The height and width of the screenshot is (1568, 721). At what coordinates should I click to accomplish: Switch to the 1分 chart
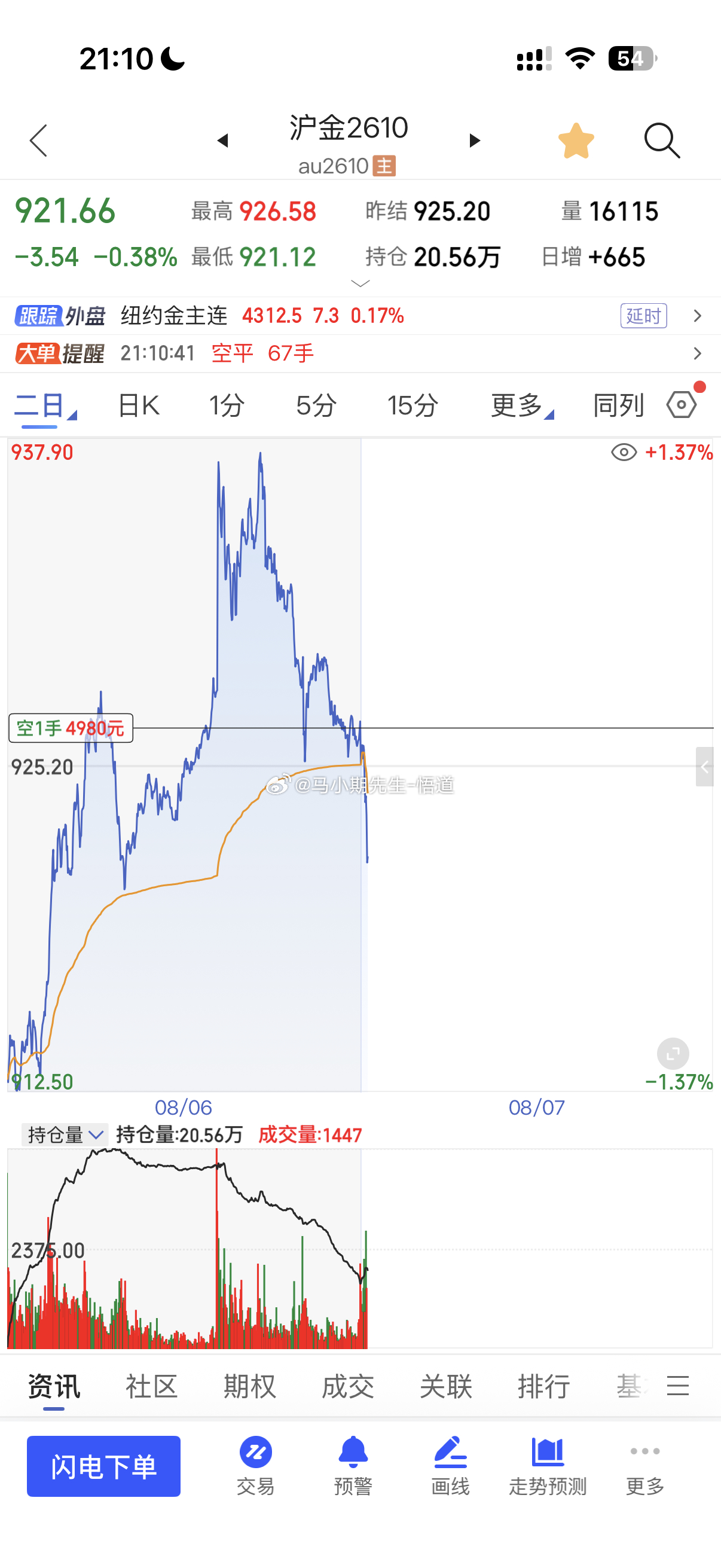tap(227, 405)
